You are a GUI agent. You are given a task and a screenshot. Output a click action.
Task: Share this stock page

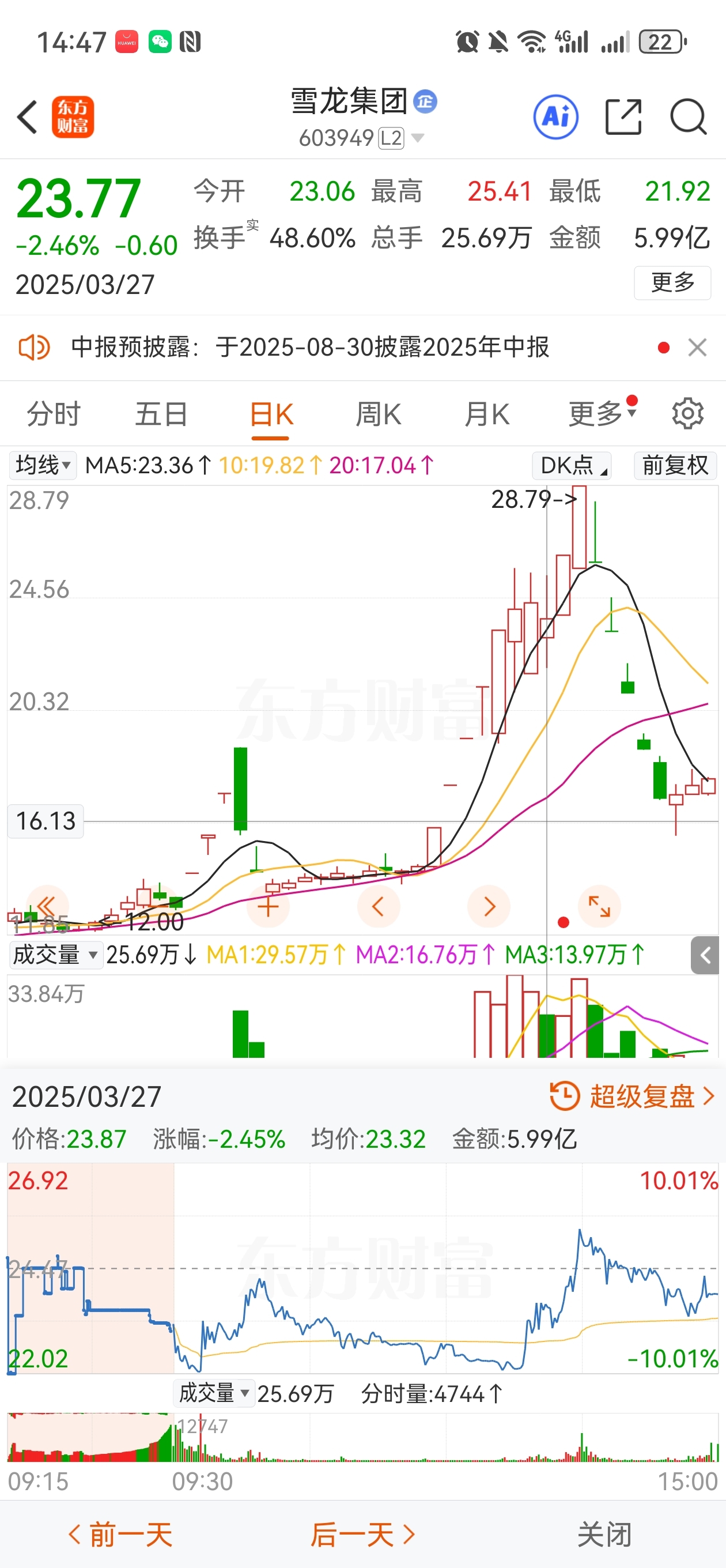pyautogui.click(x=624, y=117)
